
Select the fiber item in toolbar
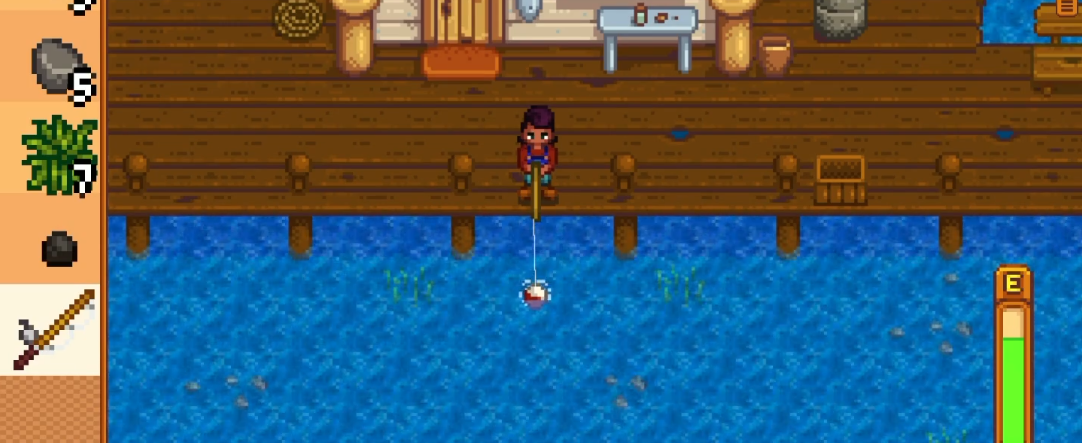57,154
